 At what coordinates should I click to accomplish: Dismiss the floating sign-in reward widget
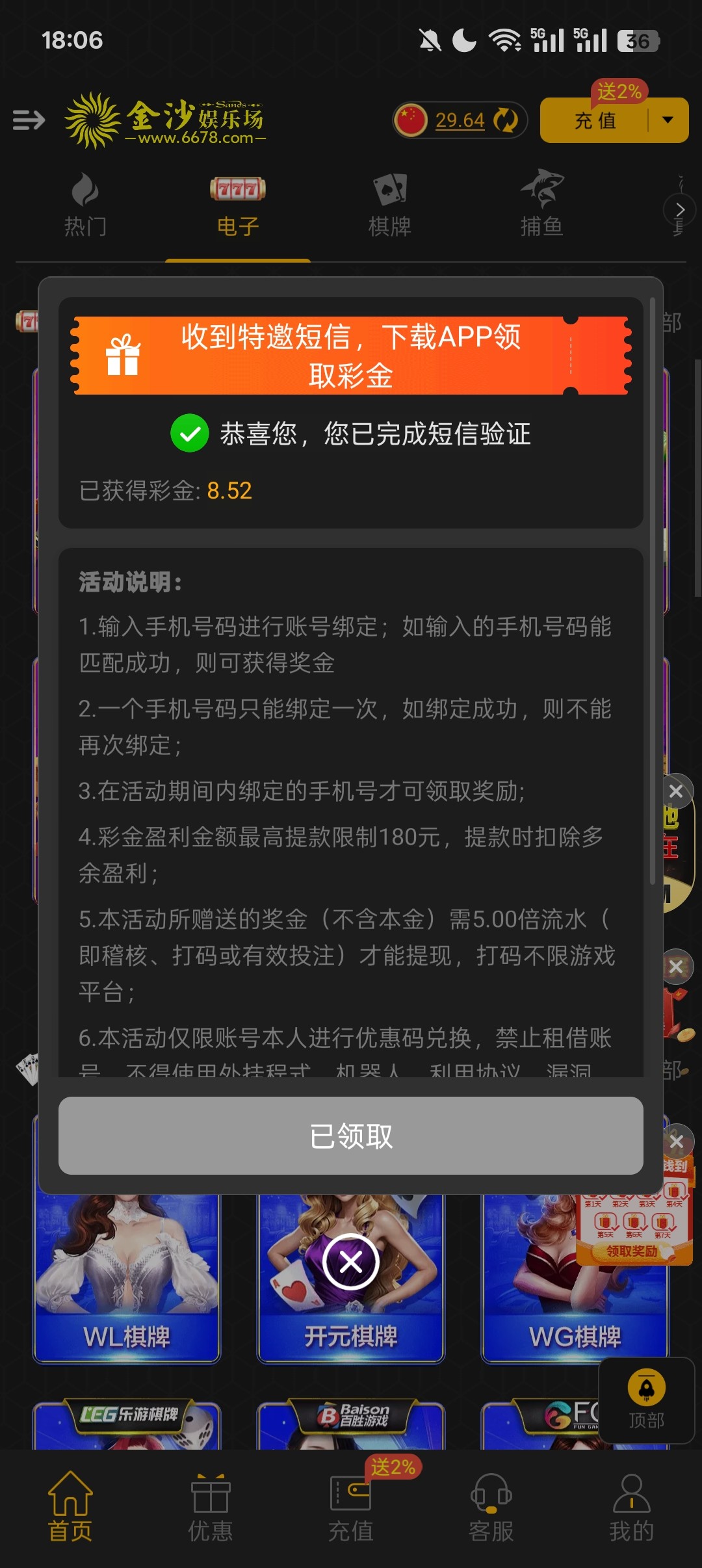coord(676,1142)
